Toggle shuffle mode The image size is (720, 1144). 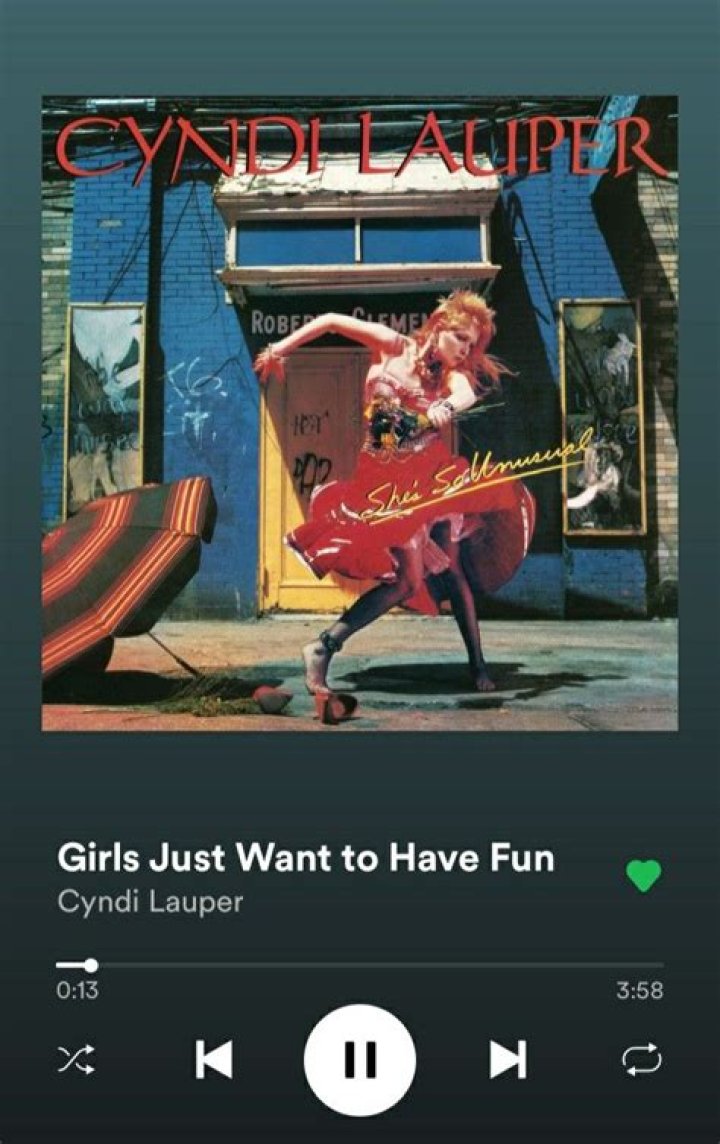(76, 1060)
